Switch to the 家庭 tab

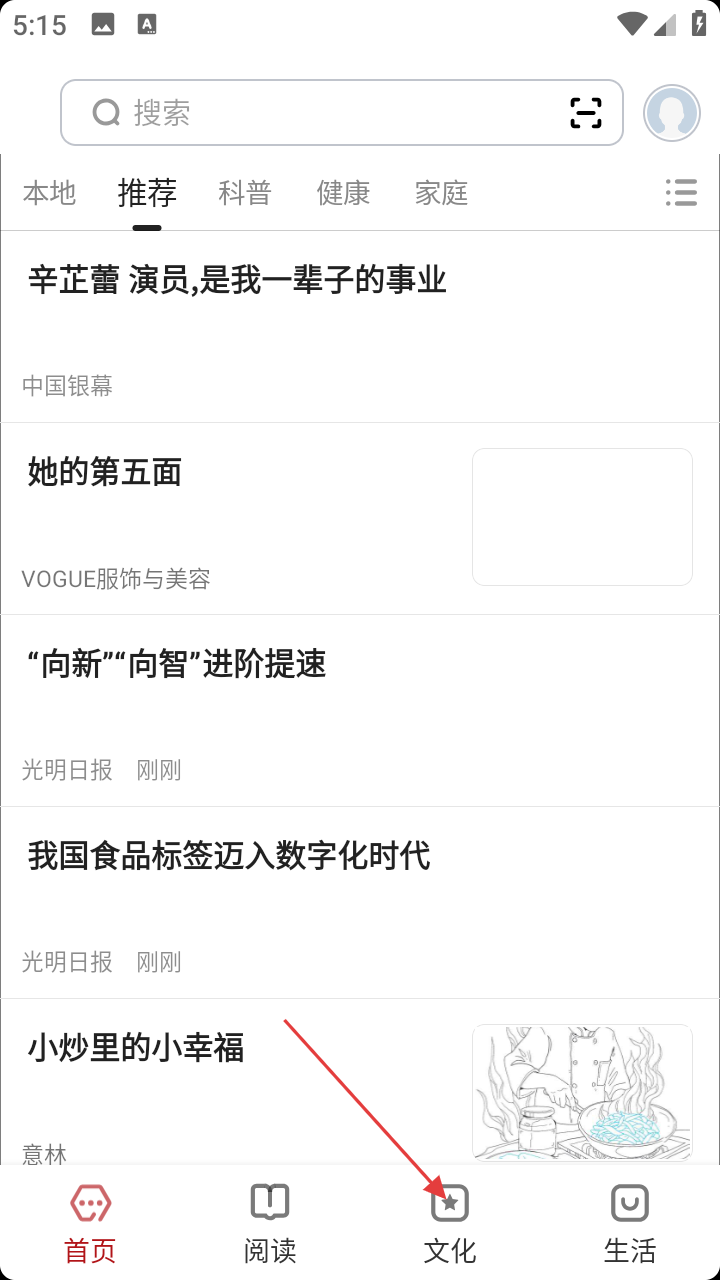point(441,192)
